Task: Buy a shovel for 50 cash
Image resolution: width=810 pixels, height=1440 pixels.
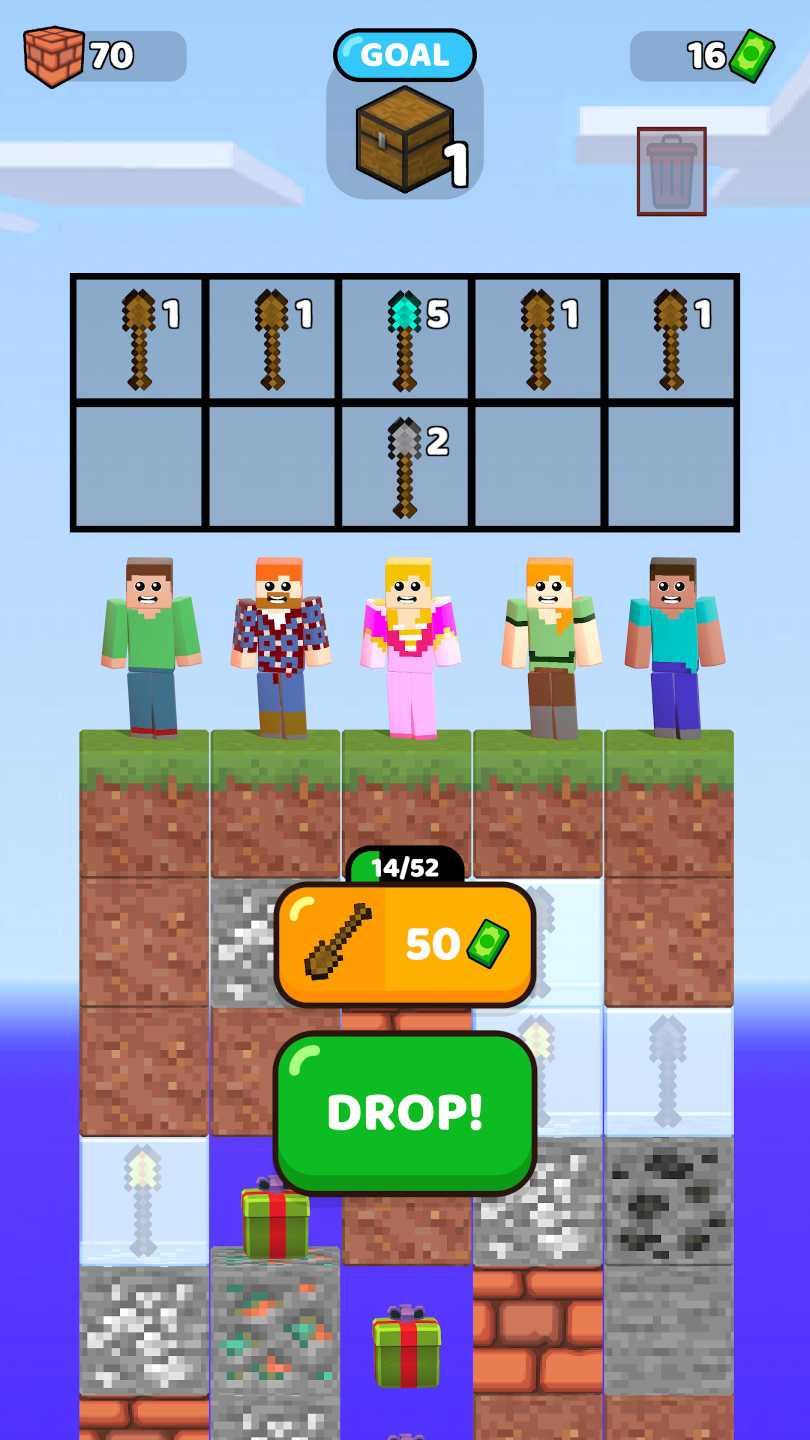Action: point(405,944)
